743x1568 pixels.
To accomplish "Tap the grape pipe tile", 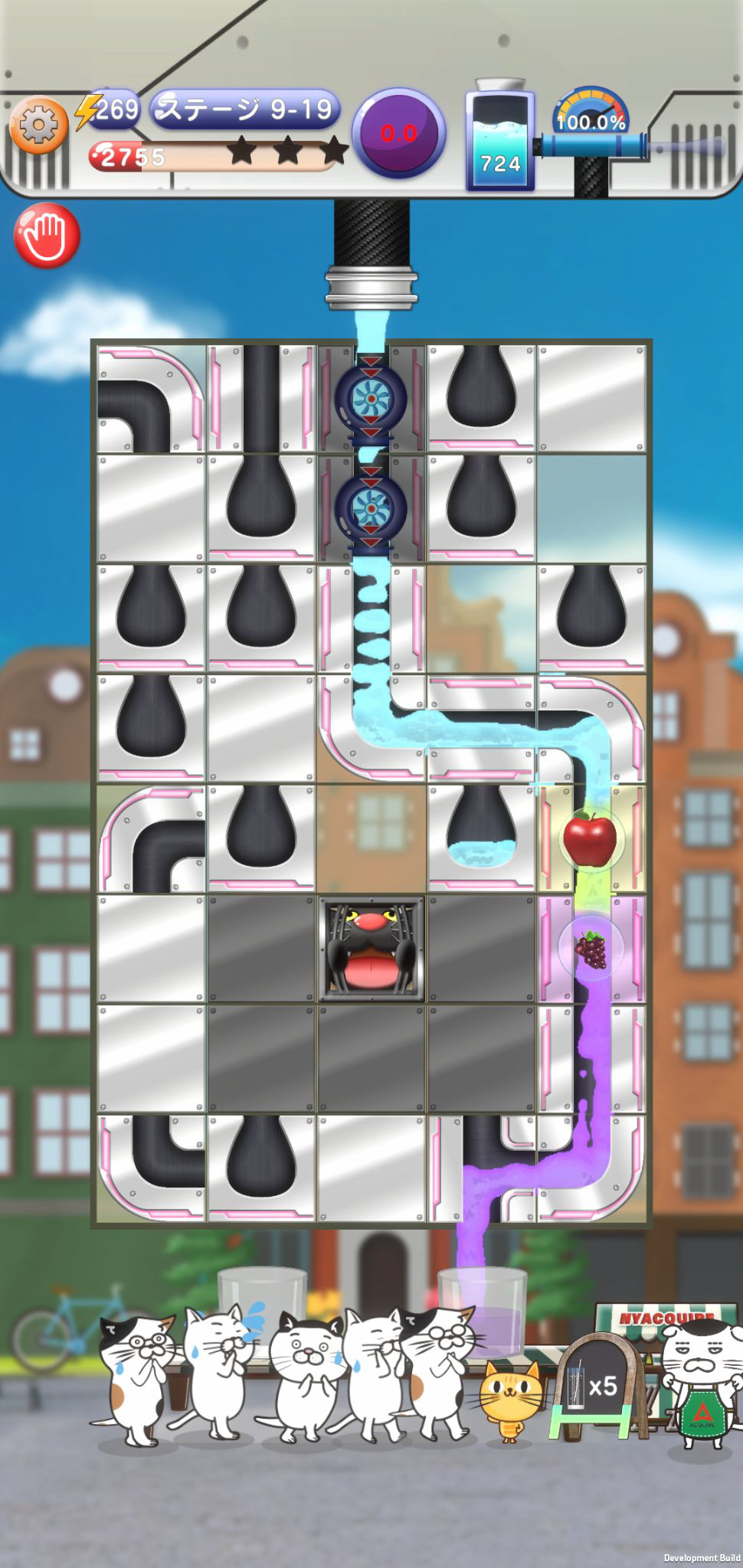I will click(590, 949).
